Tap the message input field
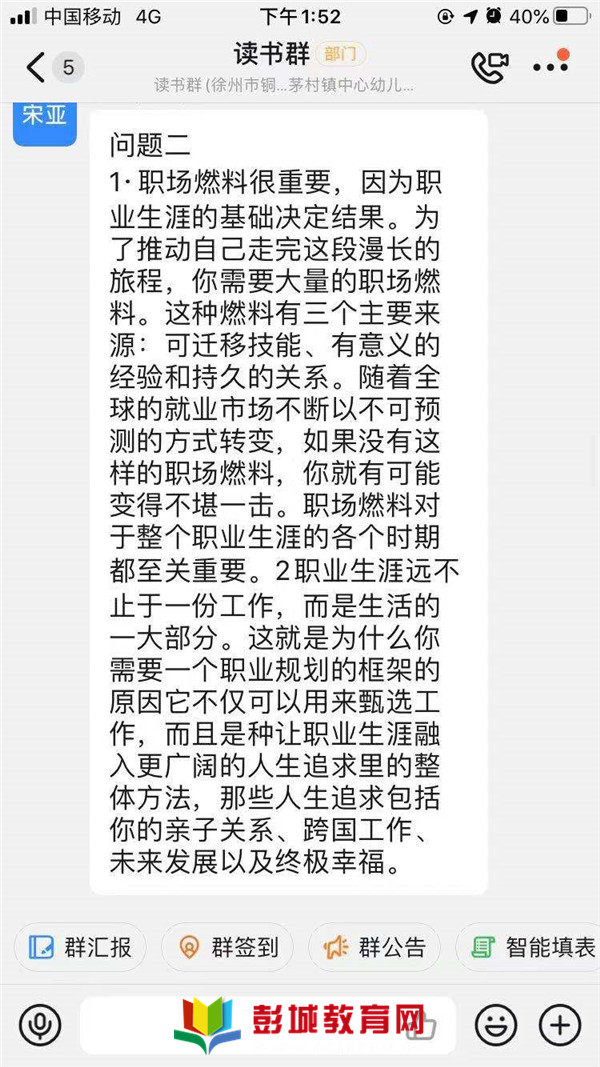Screen dimensions: 600x1067 tap(267, 1025)
